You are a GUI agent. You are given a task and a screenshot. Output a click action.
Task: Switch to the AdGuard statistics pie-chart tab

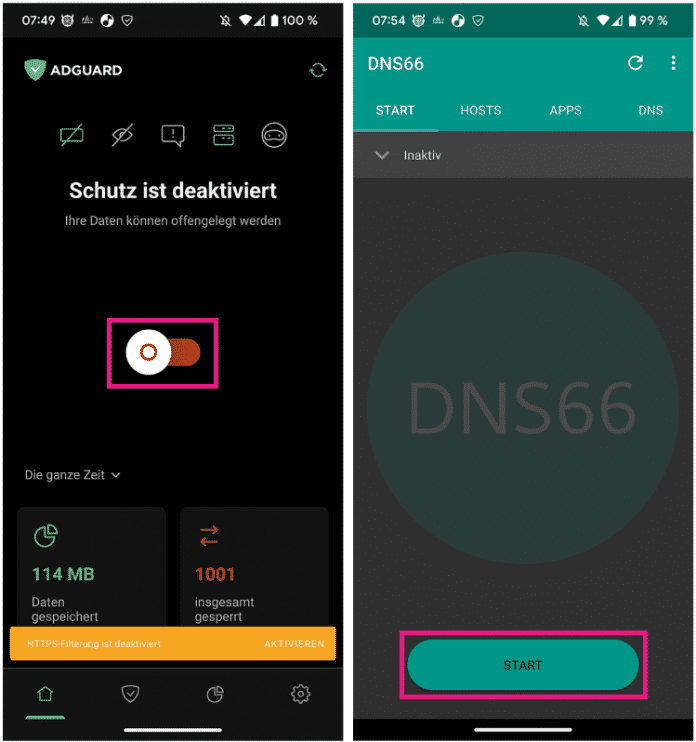pyautogui.click(x=215, y=694)
